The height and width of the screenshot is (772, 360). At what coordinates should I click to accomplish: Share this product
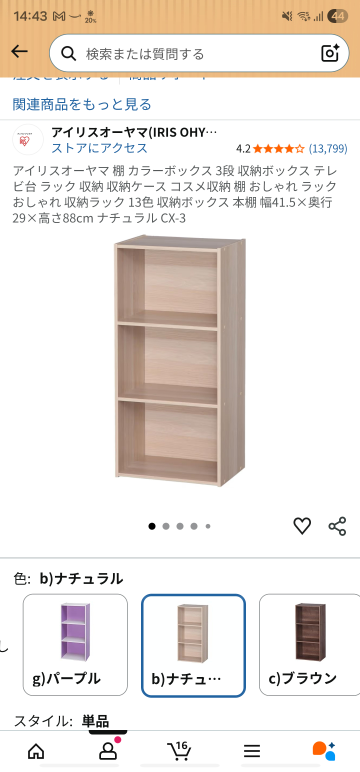coord(337,526)
